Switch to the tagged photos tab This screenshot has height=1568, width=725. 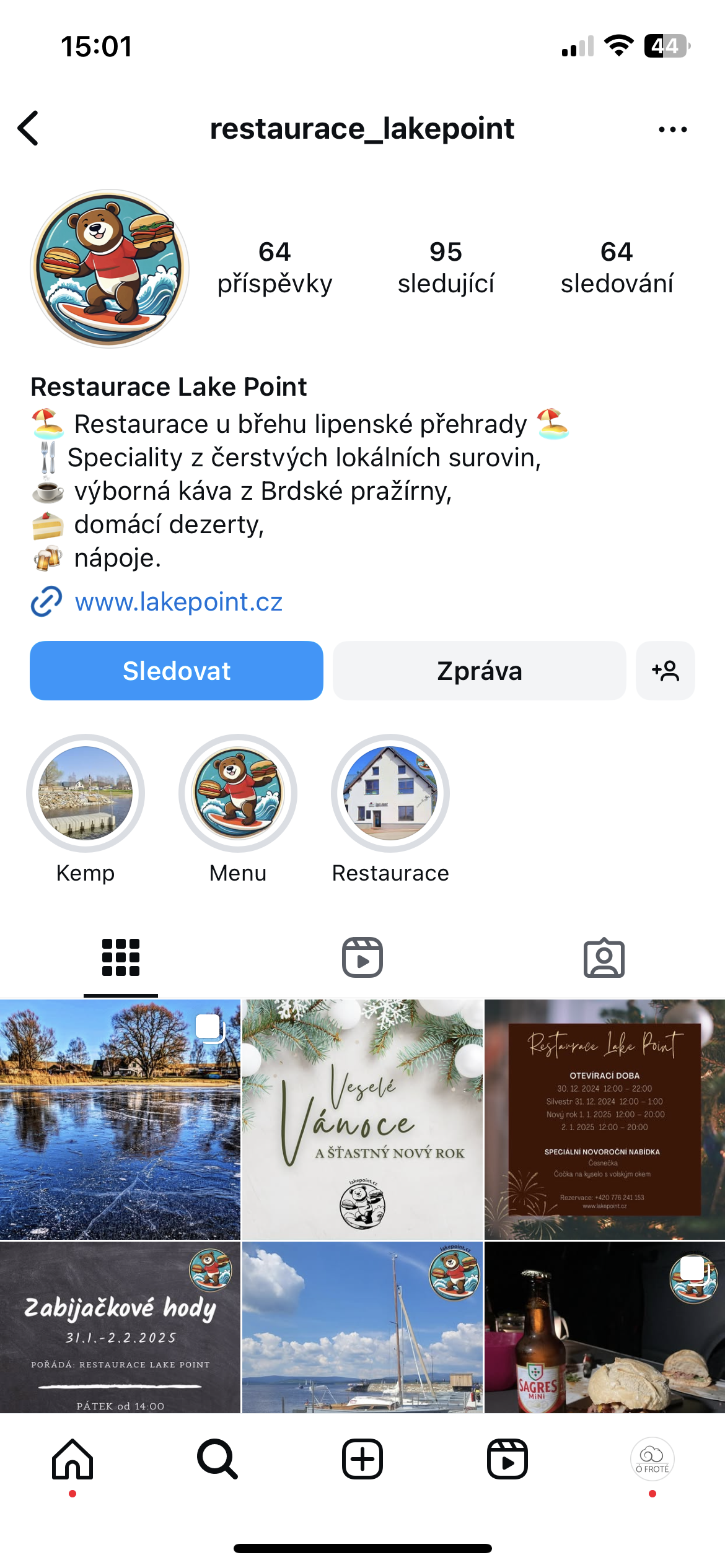pos(604,957)
